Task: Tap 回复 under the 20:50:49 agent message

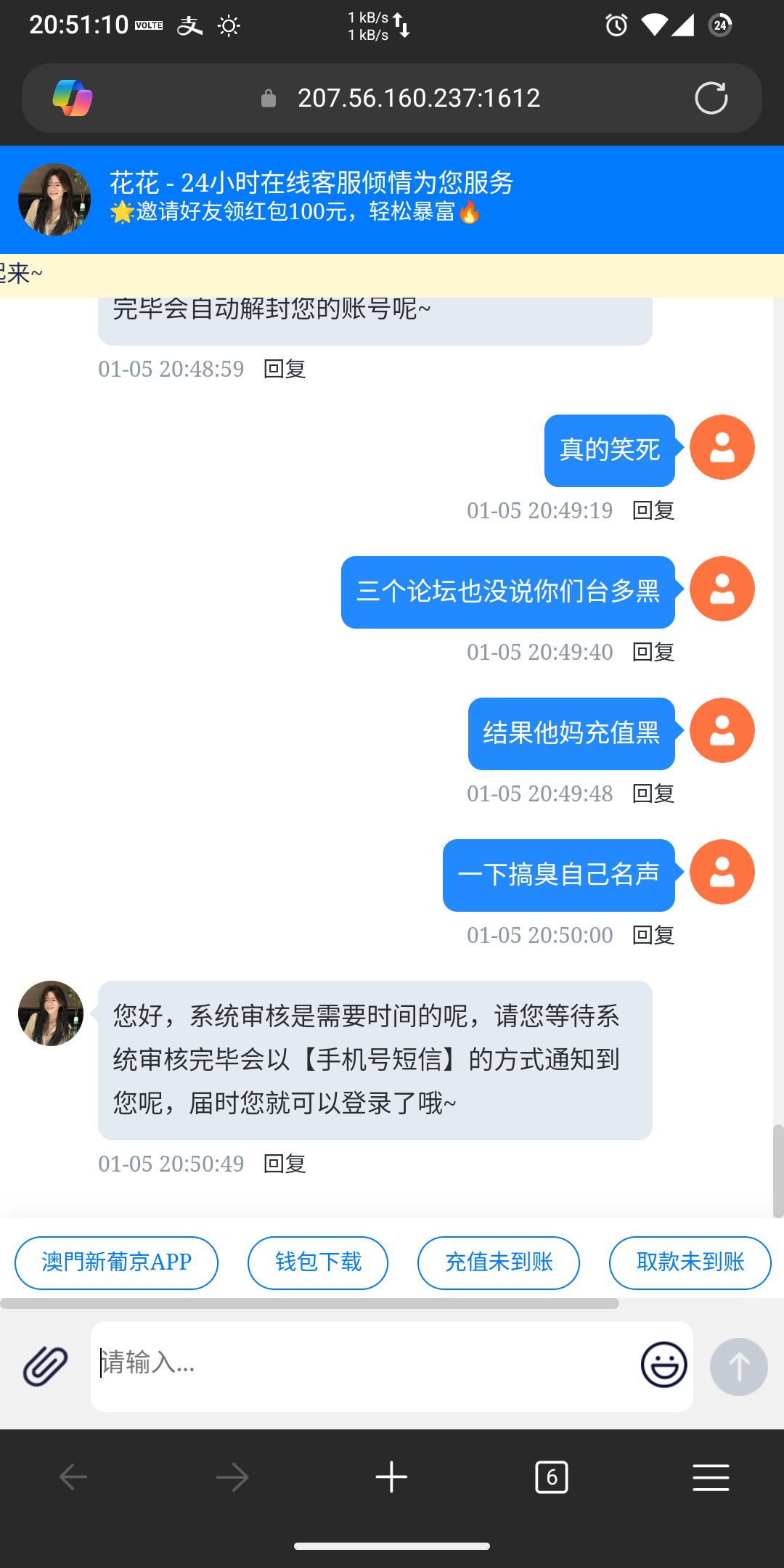Action: pos(285,1164)
